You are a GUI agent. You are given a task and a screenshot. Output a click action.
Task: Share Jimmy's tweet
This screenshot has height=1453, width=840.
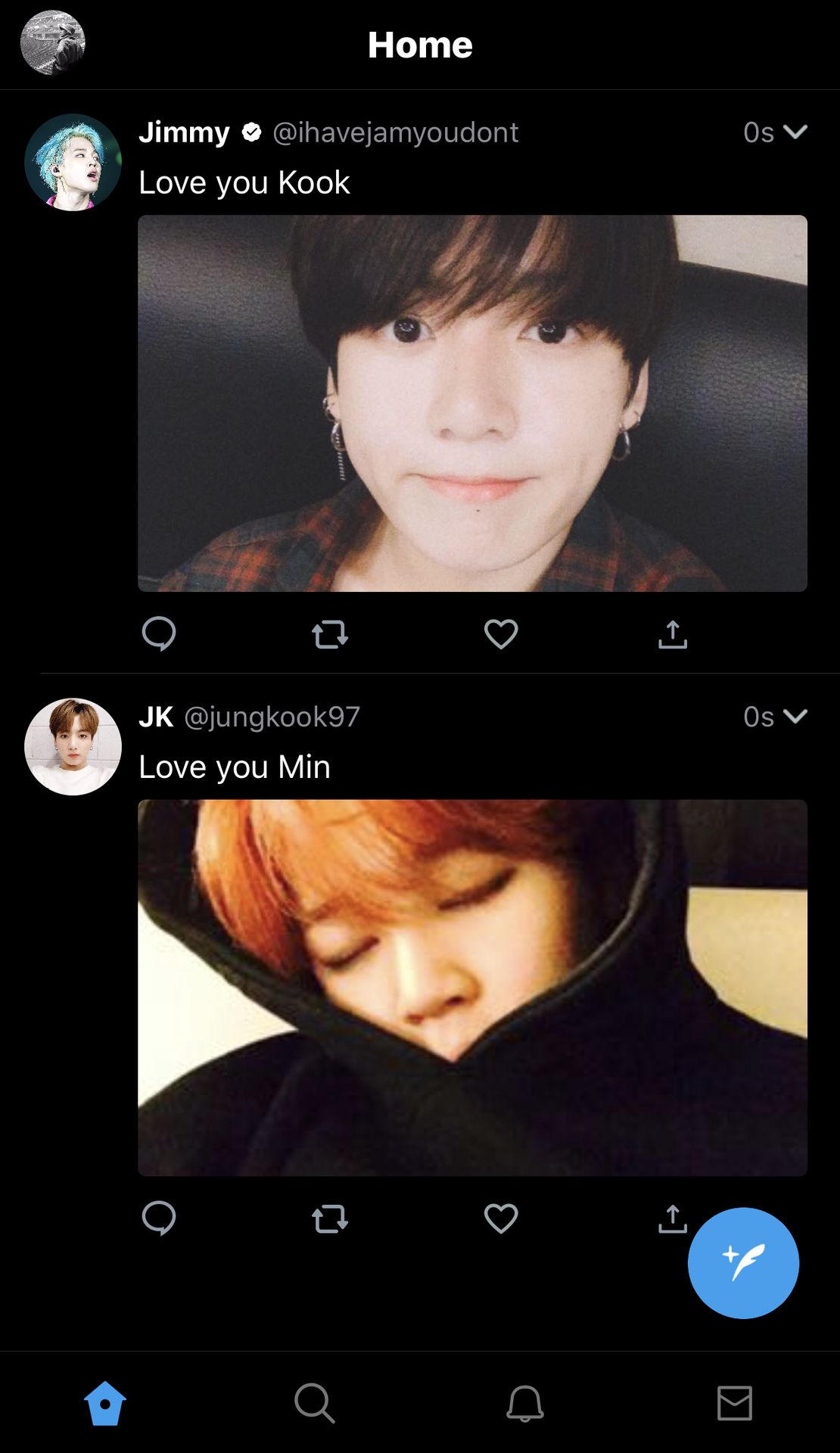(x=672, y=634)
